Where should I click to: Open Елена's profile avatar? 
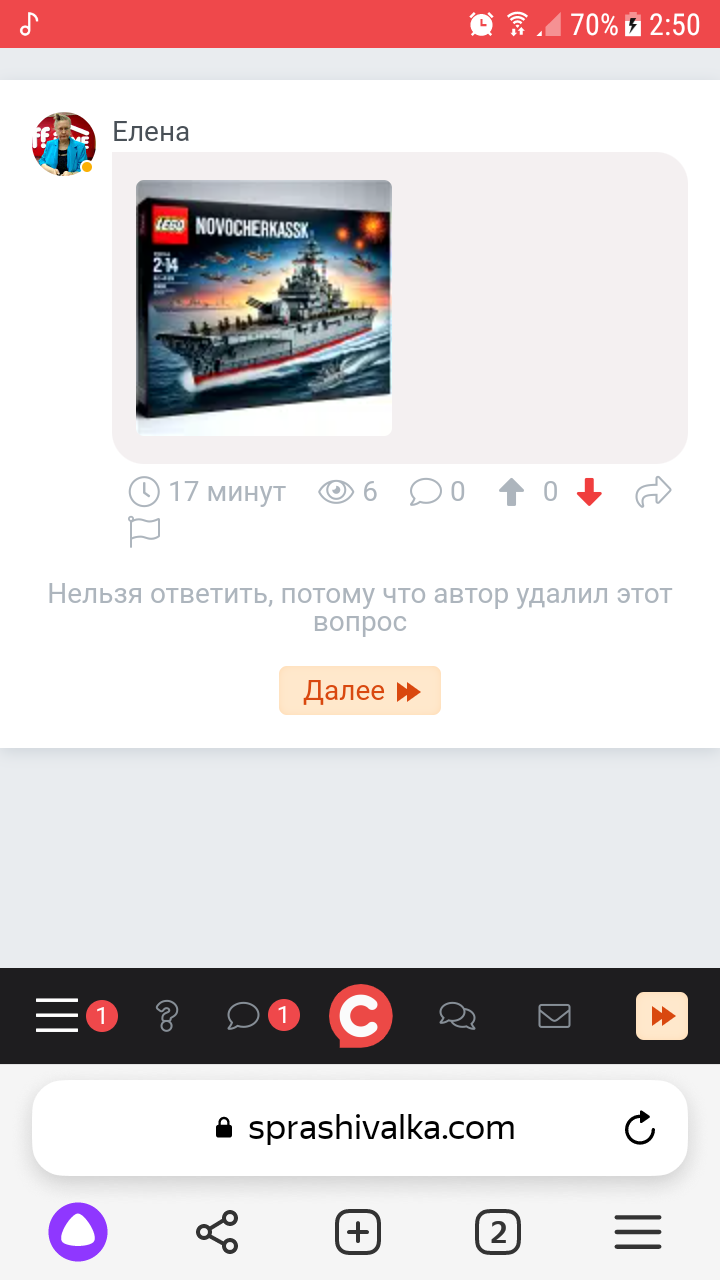[x=64, y=144]
